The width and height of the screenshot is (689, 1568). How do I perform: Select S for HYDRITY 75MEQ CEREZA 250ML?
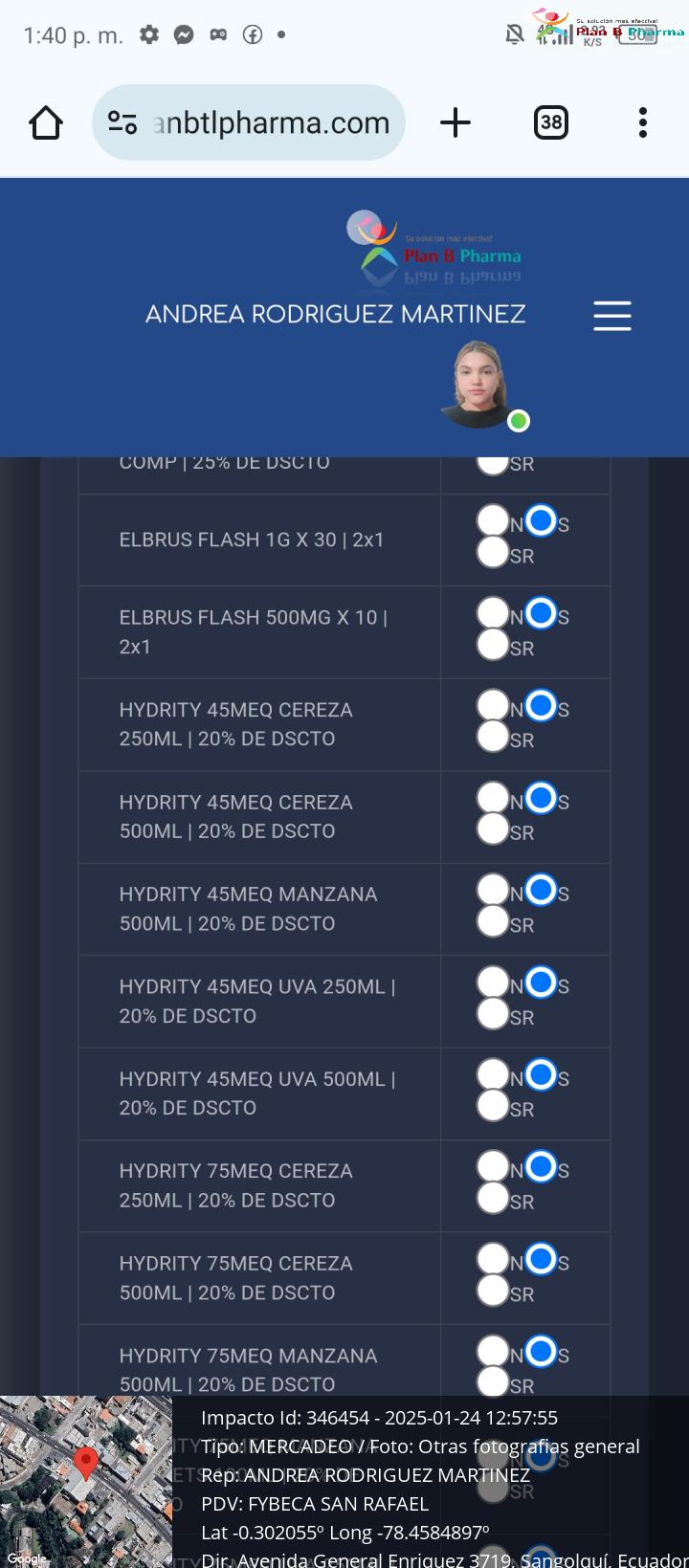tap(542, 1166)
